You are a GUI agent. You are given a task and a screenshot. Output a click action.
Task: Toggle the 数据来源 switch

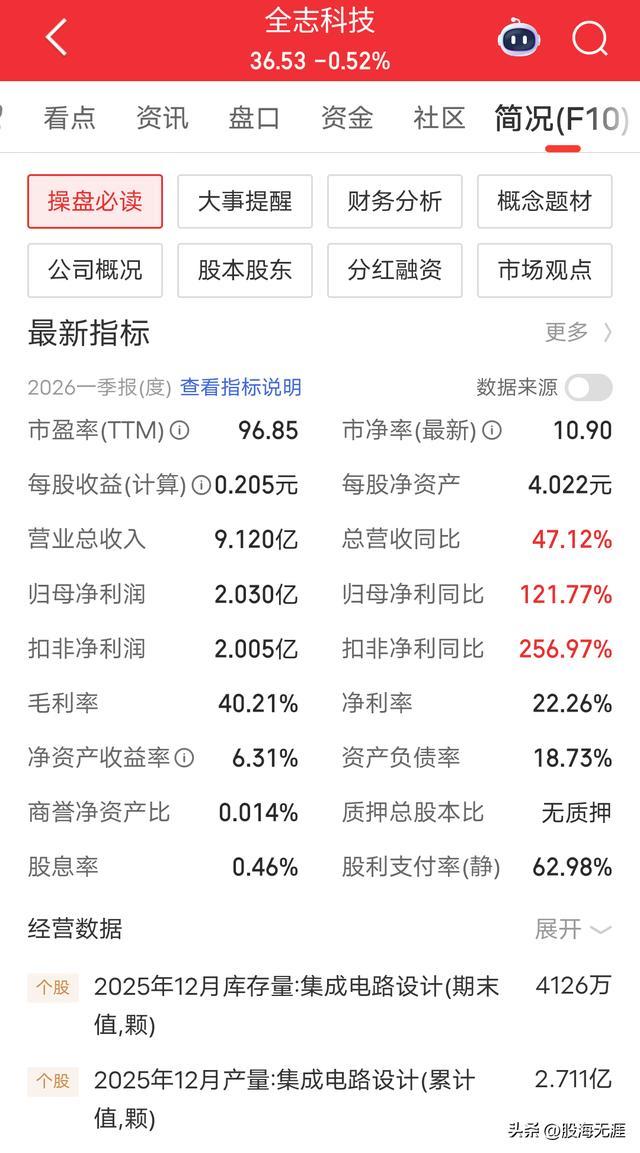(x=589, y=387)
